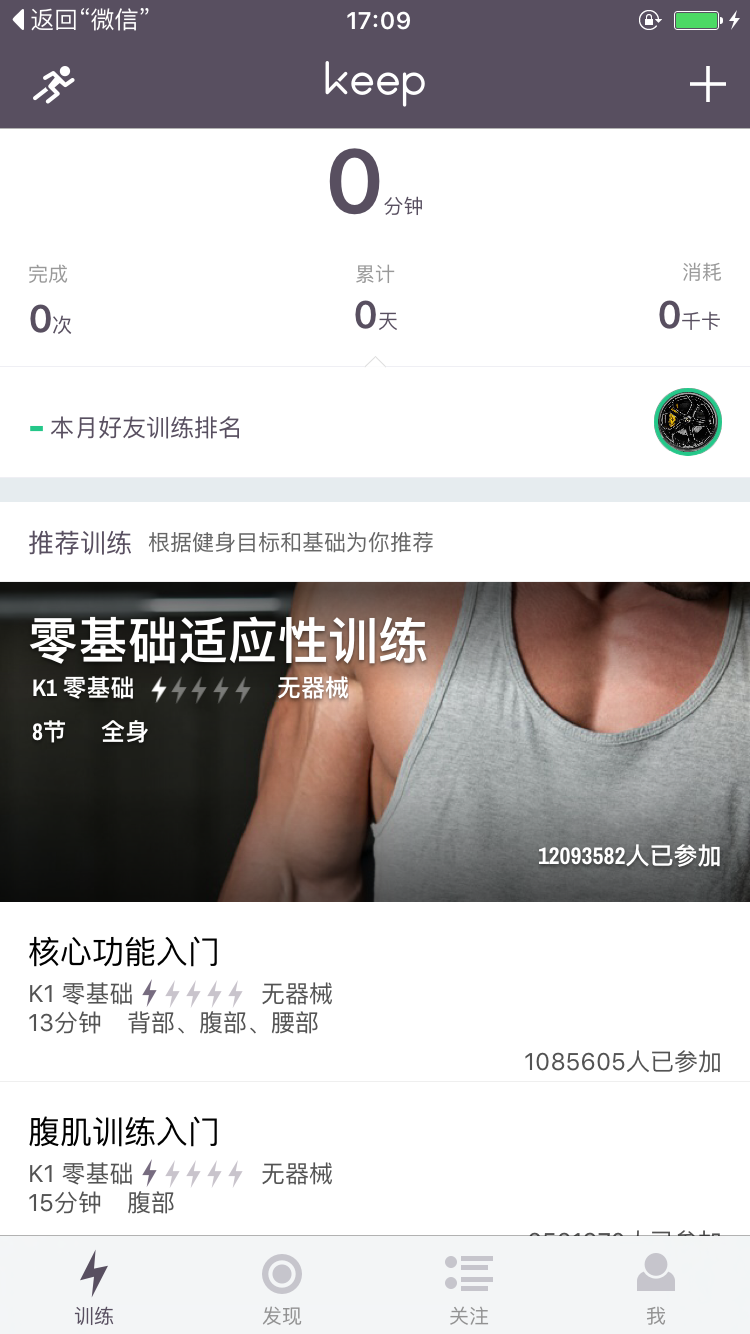Viewport: 750px width, 1334px height.
Task: Select the 训练 lightning tab icon
Action: click(93, 1272)
